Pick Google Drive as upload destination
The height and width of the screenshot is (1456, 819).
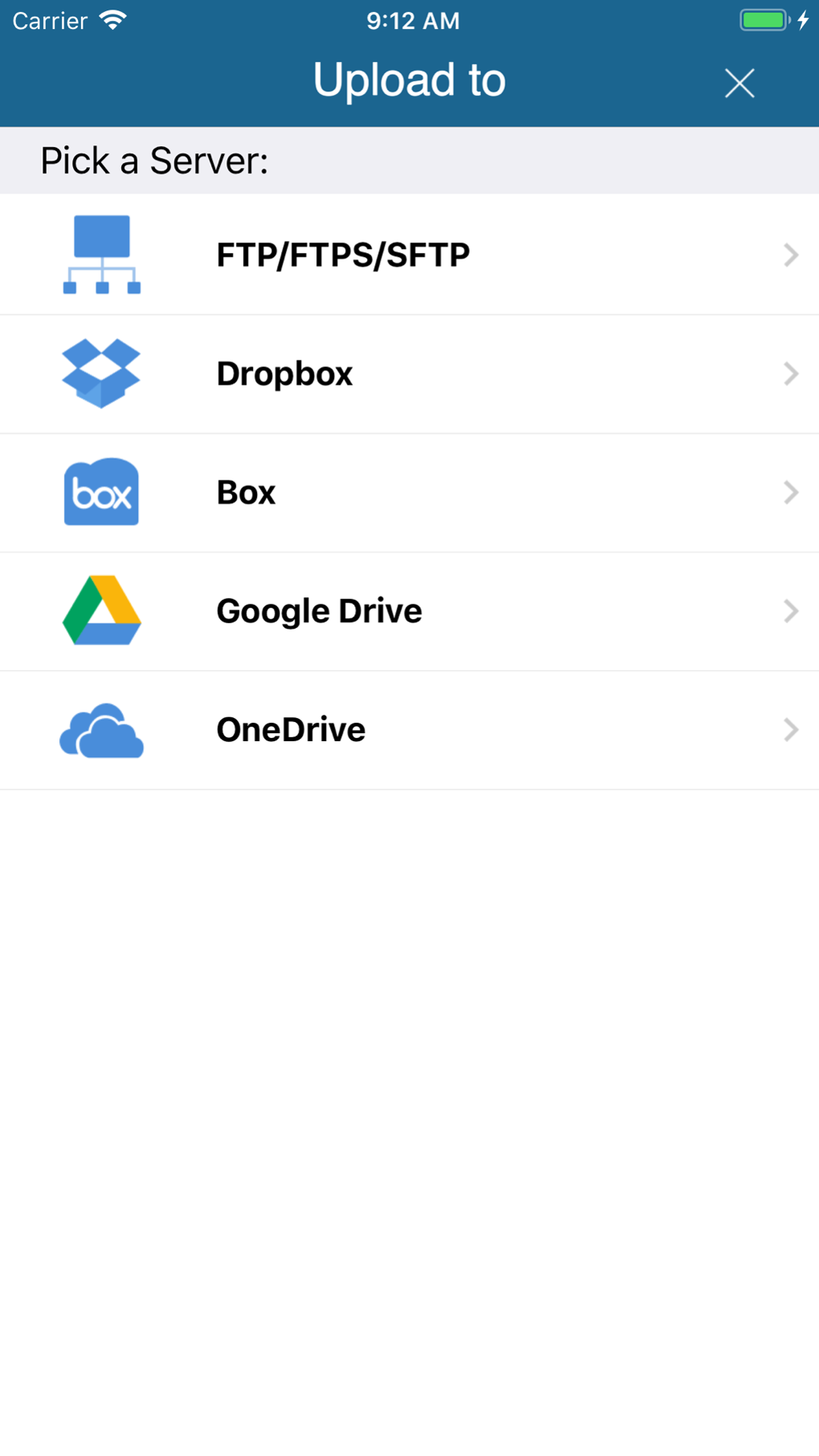point(409,611)
